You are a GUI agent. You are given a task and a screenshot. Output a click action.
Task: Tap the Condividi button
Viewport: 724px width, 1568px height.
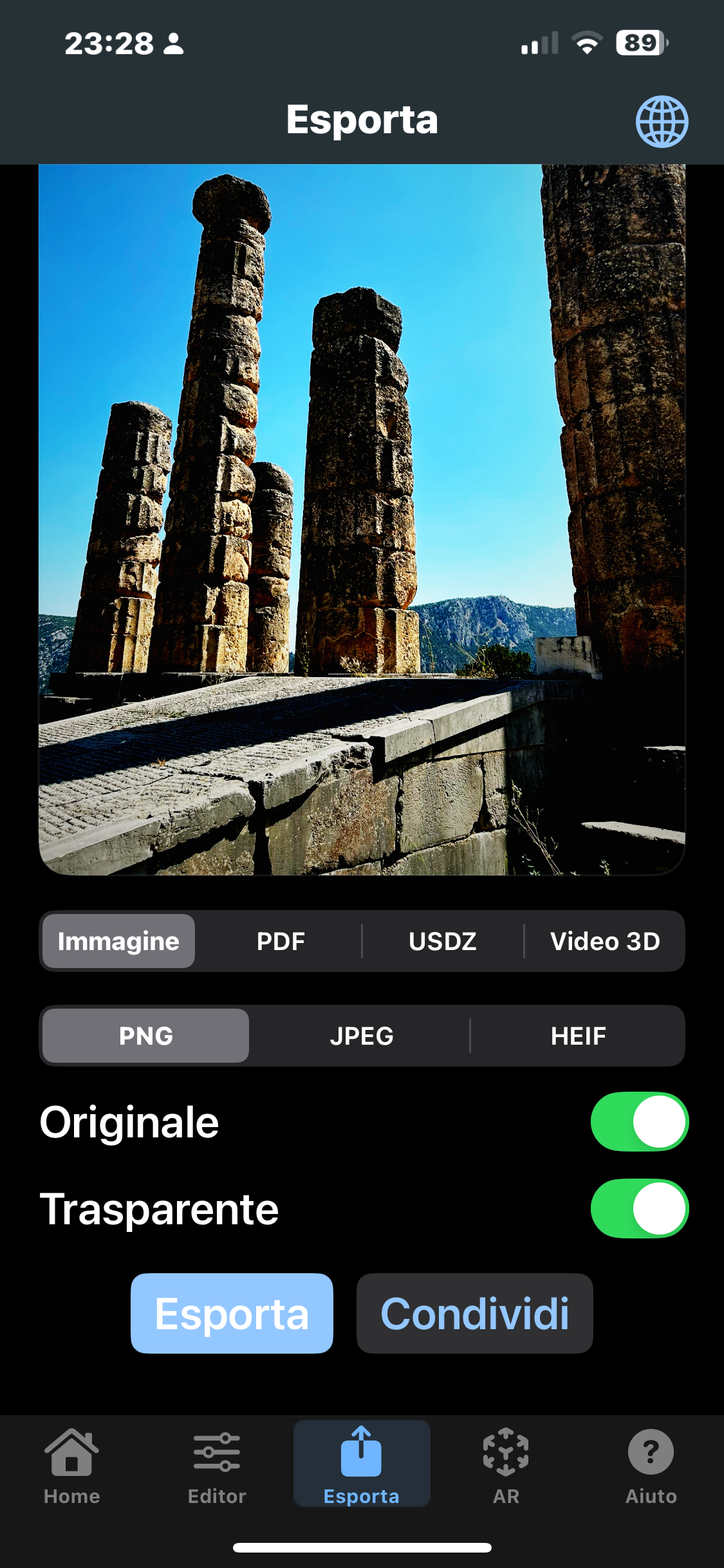(x=474, y=1313)
